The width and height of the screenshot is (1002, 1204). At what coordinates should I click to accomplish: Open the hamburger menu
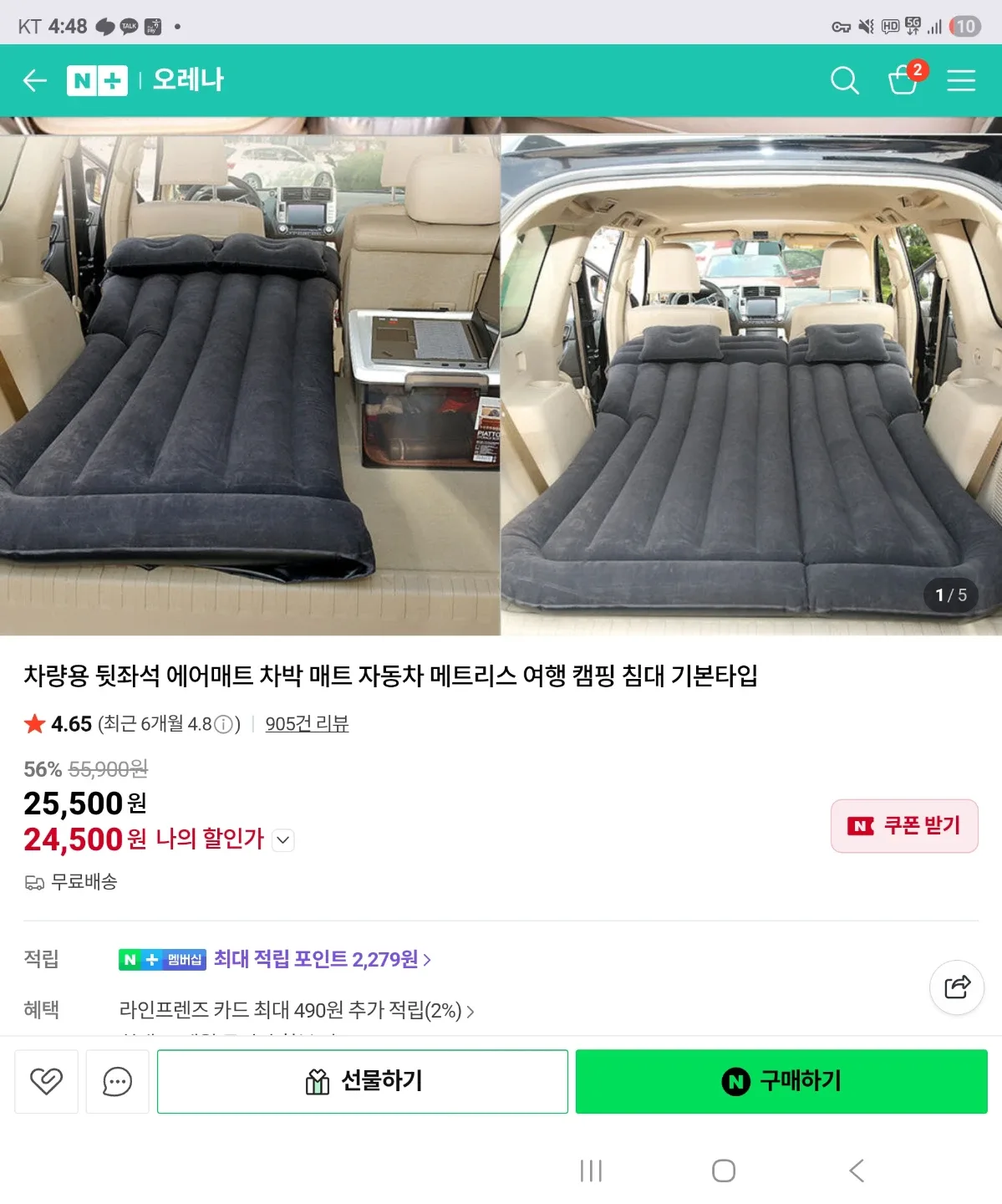[961, 80]
